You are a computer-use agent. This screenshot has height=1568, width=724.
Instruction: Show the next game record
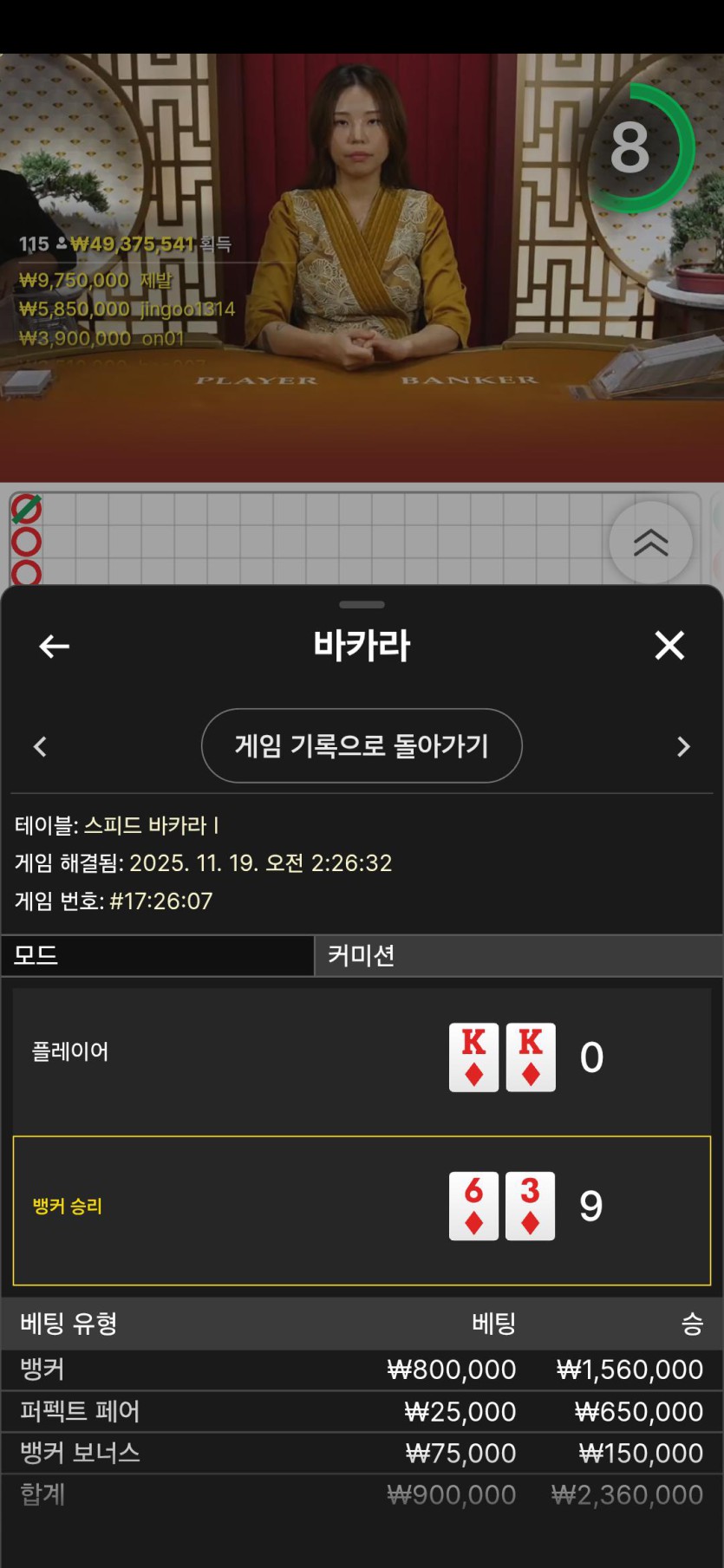click(x=683, y=746)
